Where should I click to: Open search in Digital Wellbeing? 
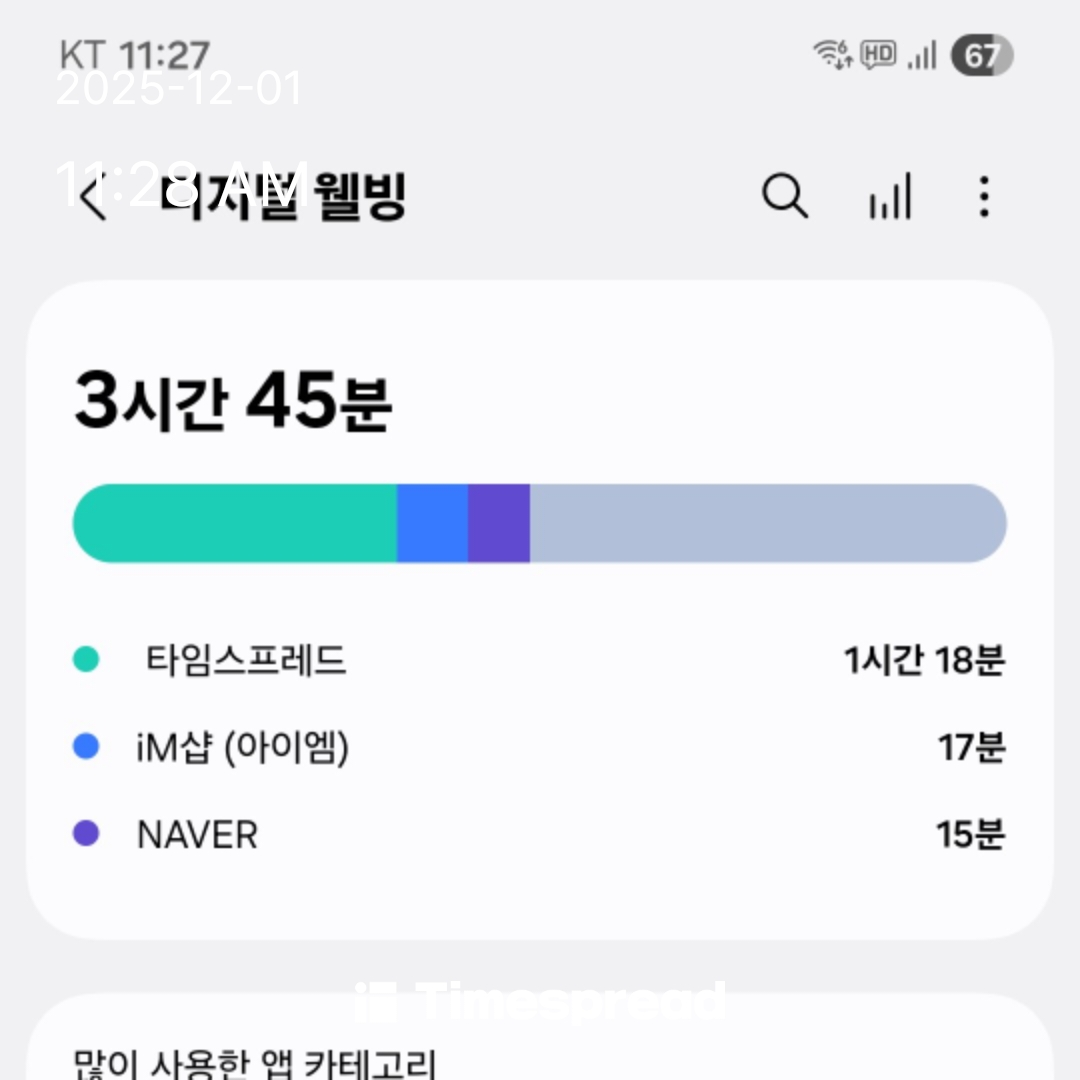[784, 196]
